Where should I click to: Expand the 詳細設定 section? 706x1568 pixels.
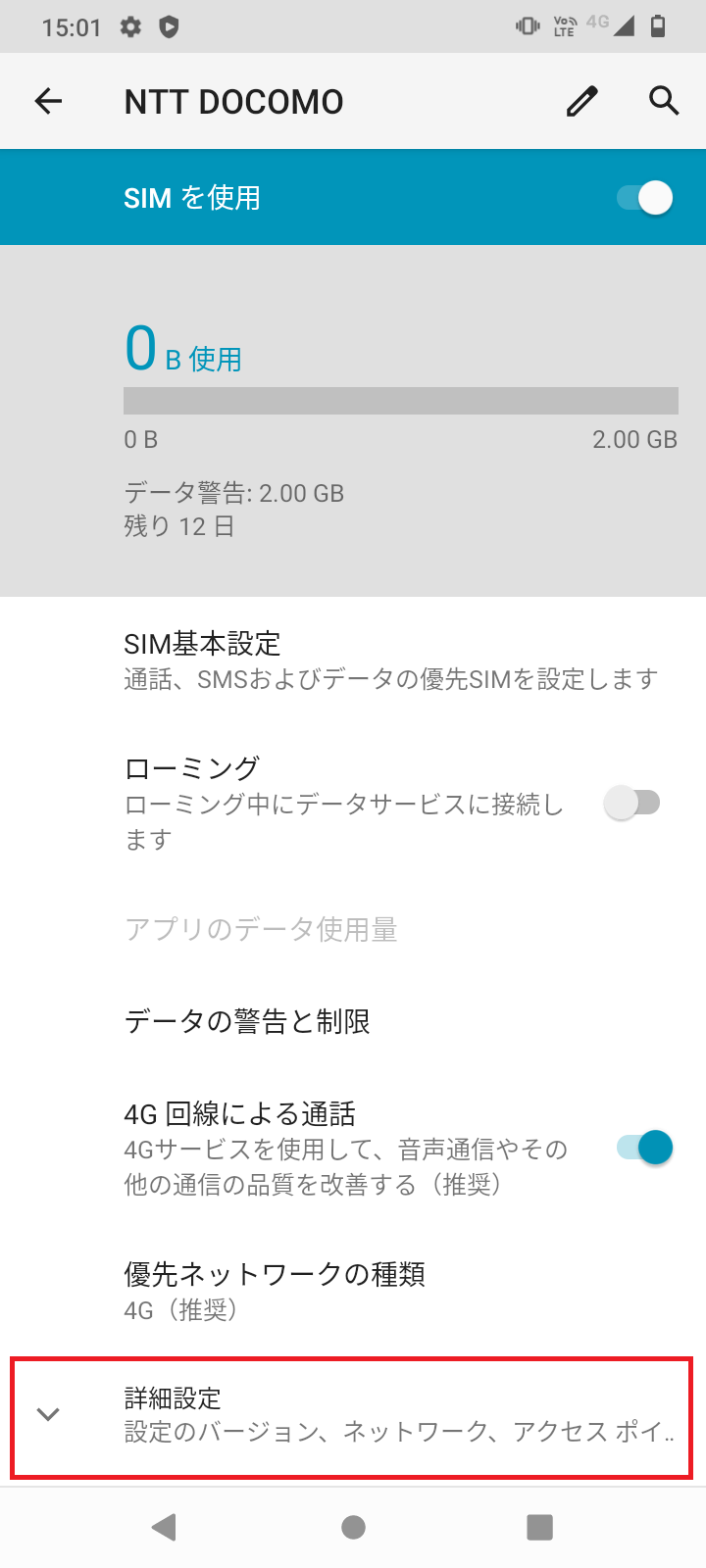click(x=353, y=1416)
